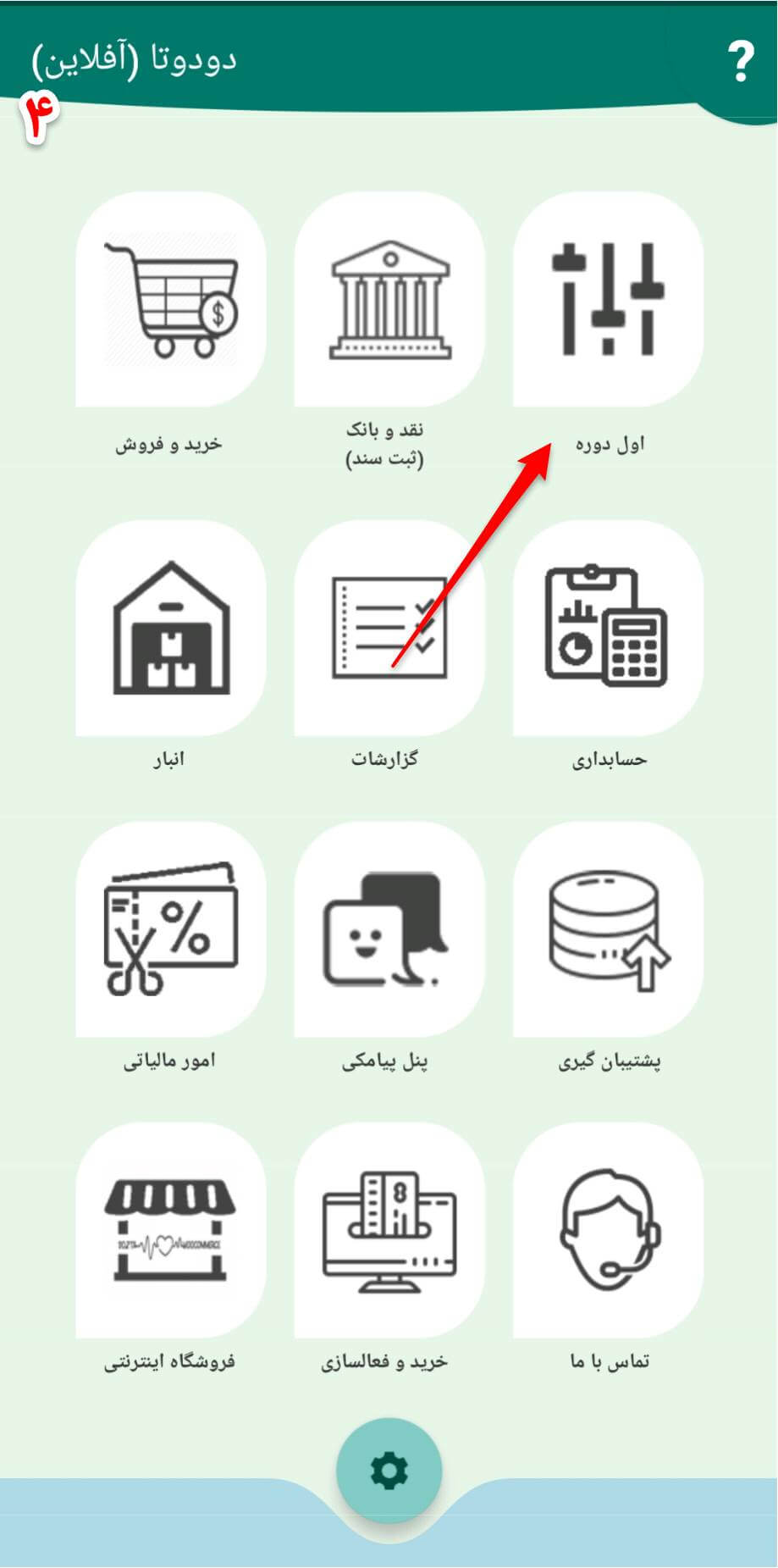Open the help question mark icon

(741, 61)
